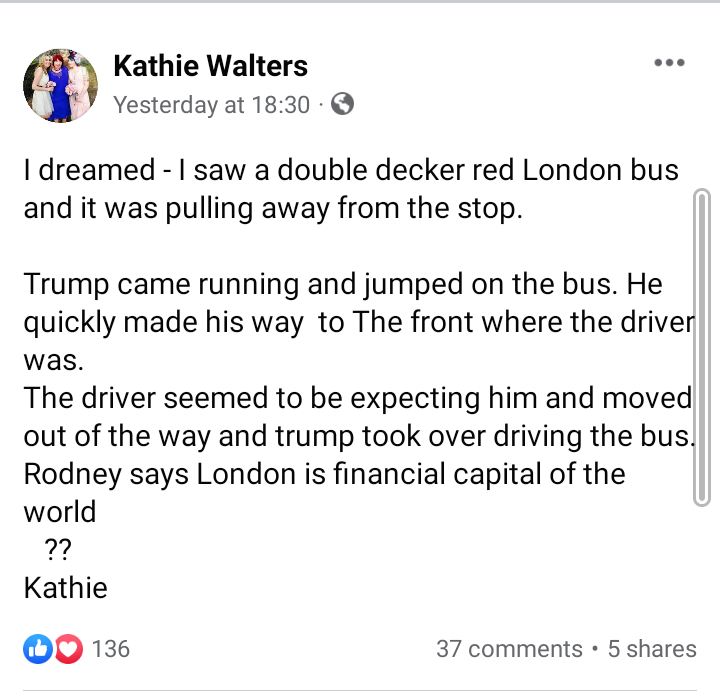Open the post timestamp Yesterday at 18:30
The width and height of the screenshot is (720, 696).
[211, 104]
